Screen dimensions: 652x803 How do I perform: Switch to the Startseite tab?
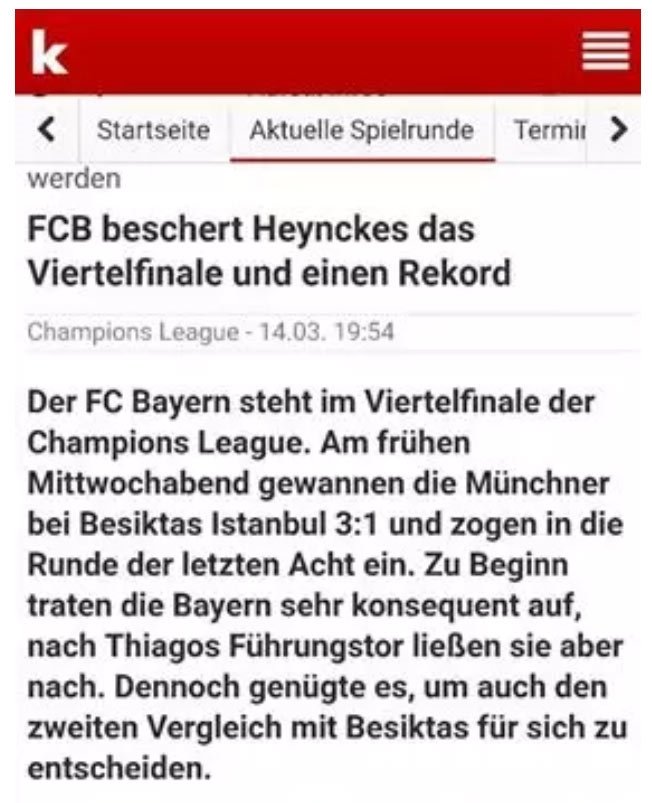pyautogui.click(x=153, y=131)
